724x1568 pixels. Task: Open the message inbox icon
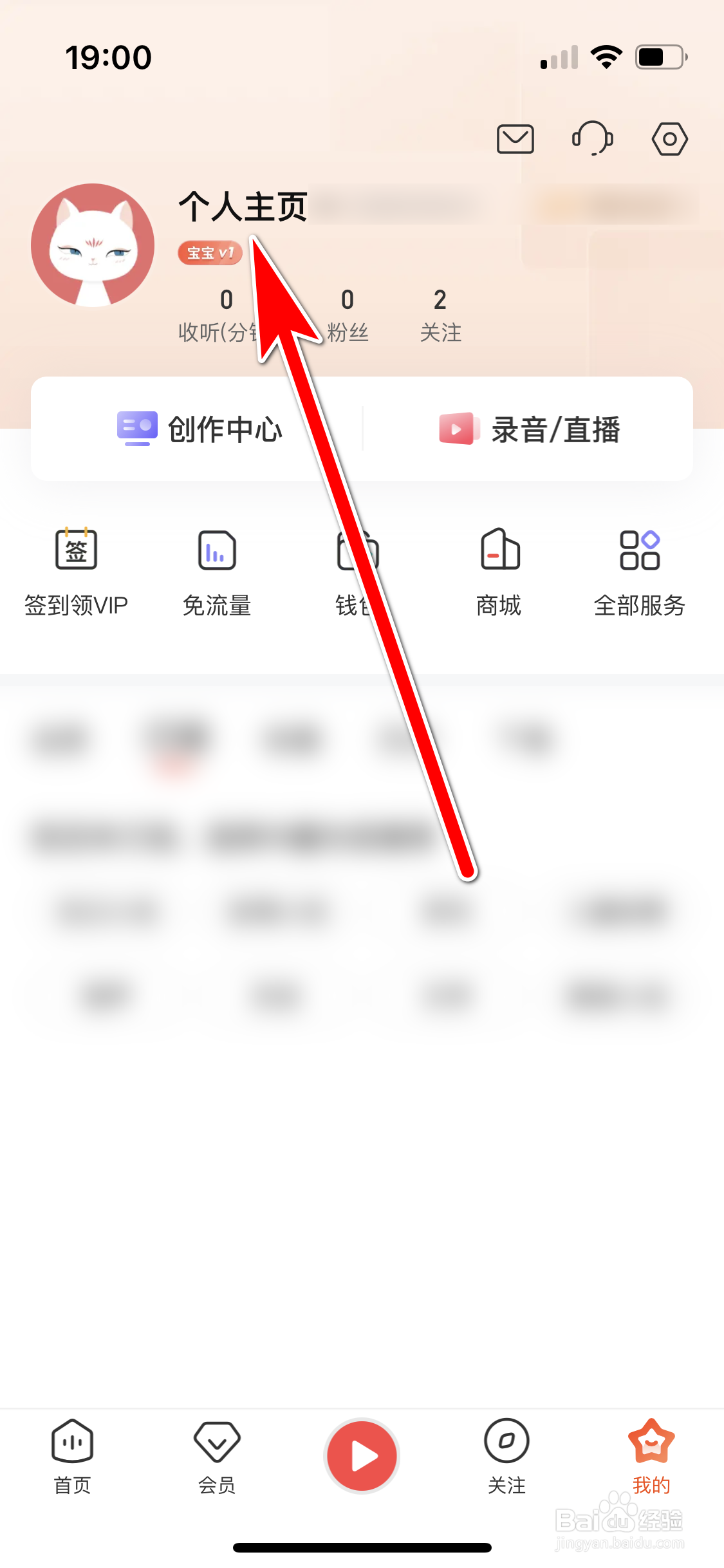[514, 138]
